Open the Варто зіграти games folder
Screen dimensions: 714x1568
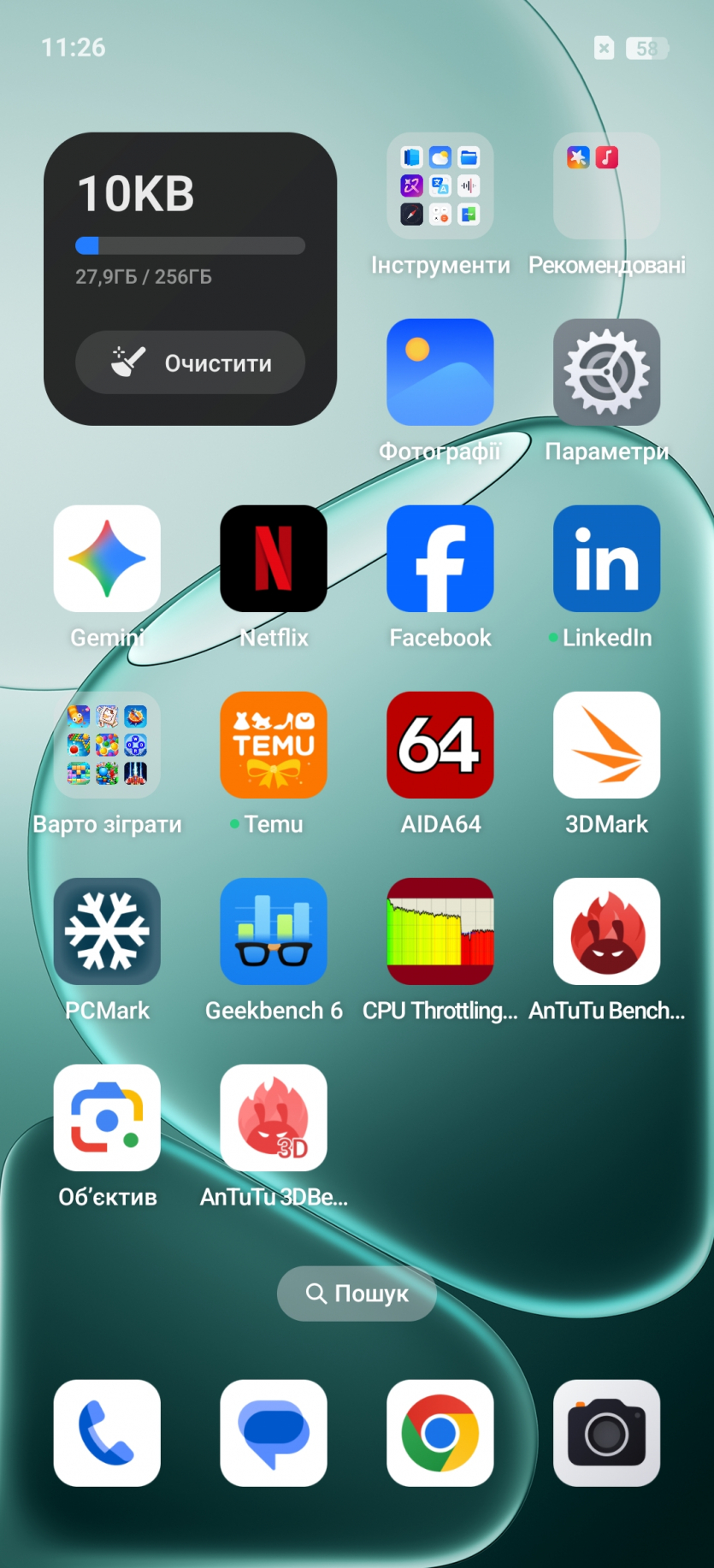pyautogui.click(x=107, y=745)
